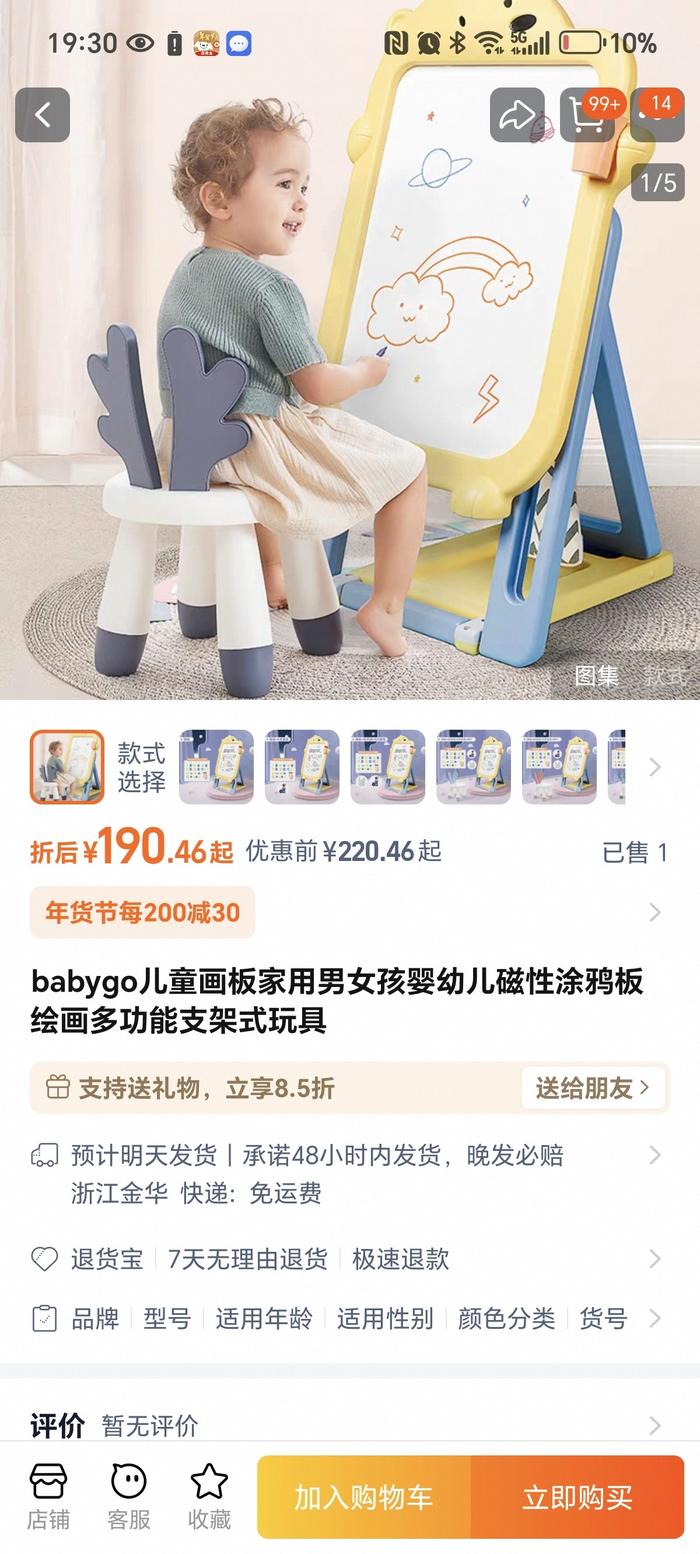Go back using the top-left arrow

42,115
